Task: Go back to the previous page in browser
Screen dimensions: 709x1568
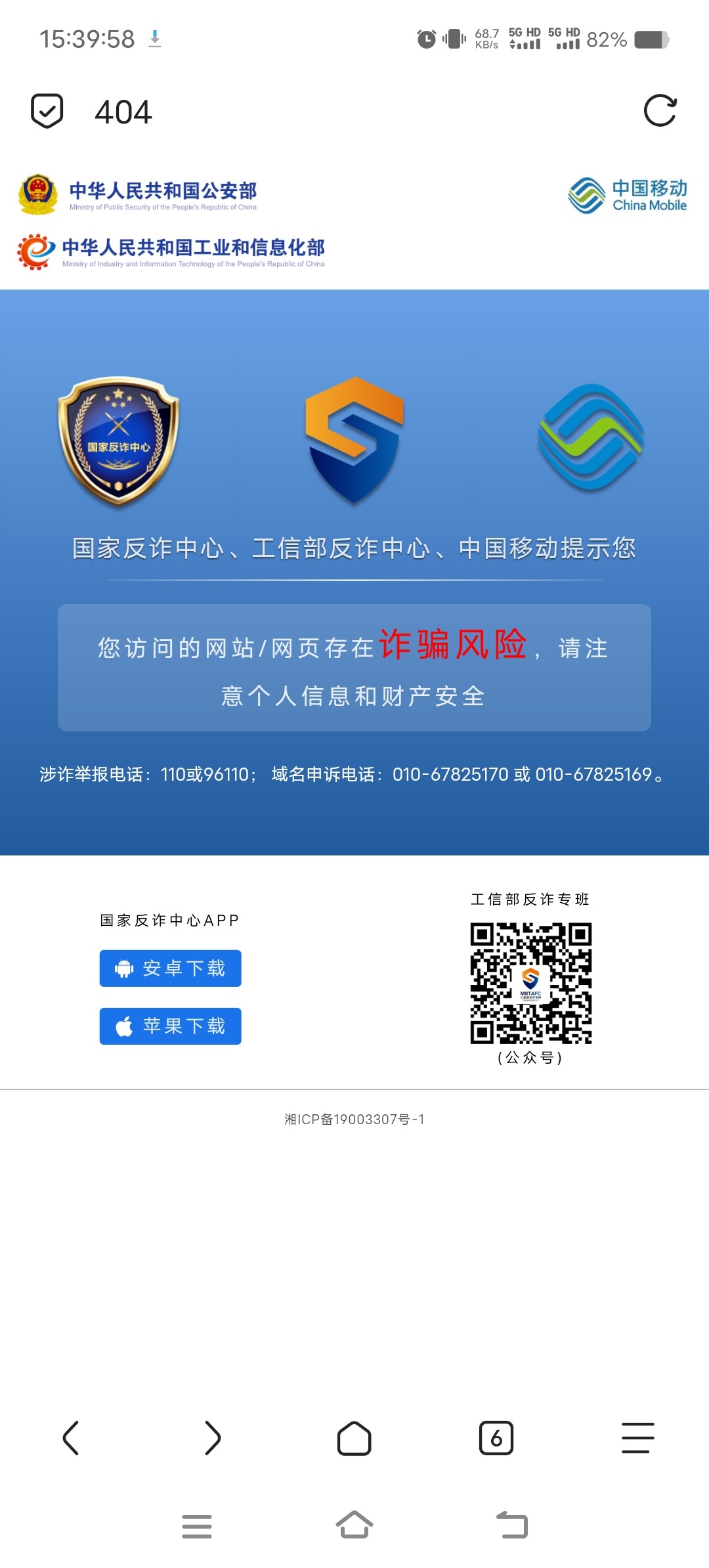Action: pos(71,1438)
